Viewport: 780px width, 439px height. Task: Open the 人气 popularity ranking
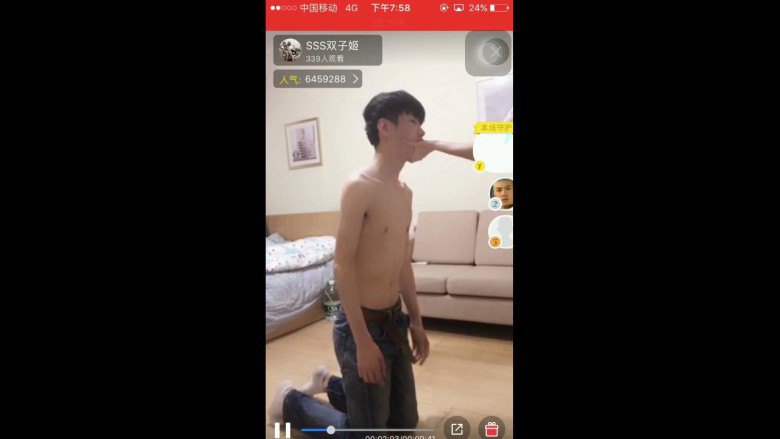click(317, 79)
